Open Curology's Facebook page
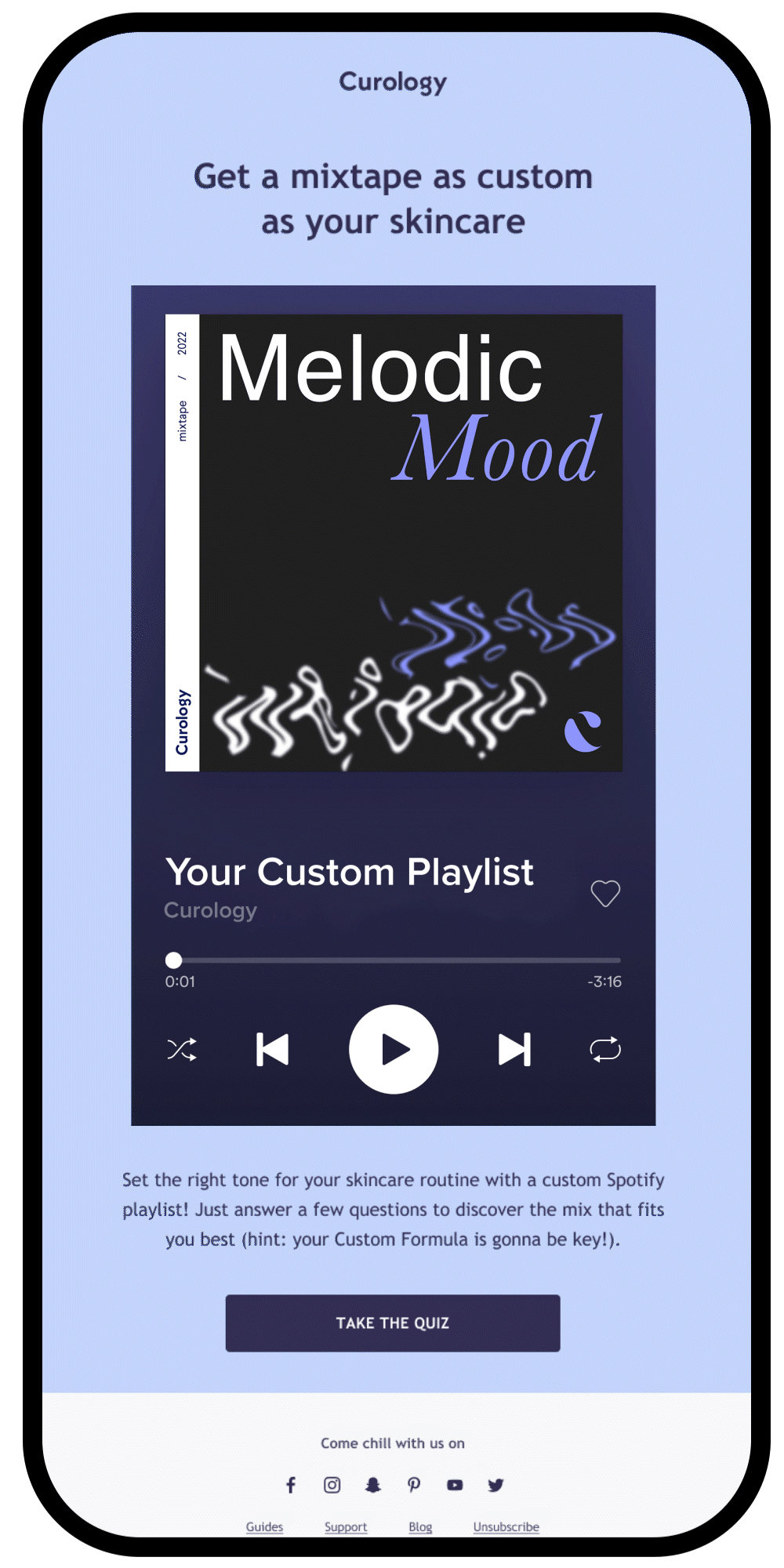The width and height of the screenshot is (784, 1568). (x=291, y=1485)
